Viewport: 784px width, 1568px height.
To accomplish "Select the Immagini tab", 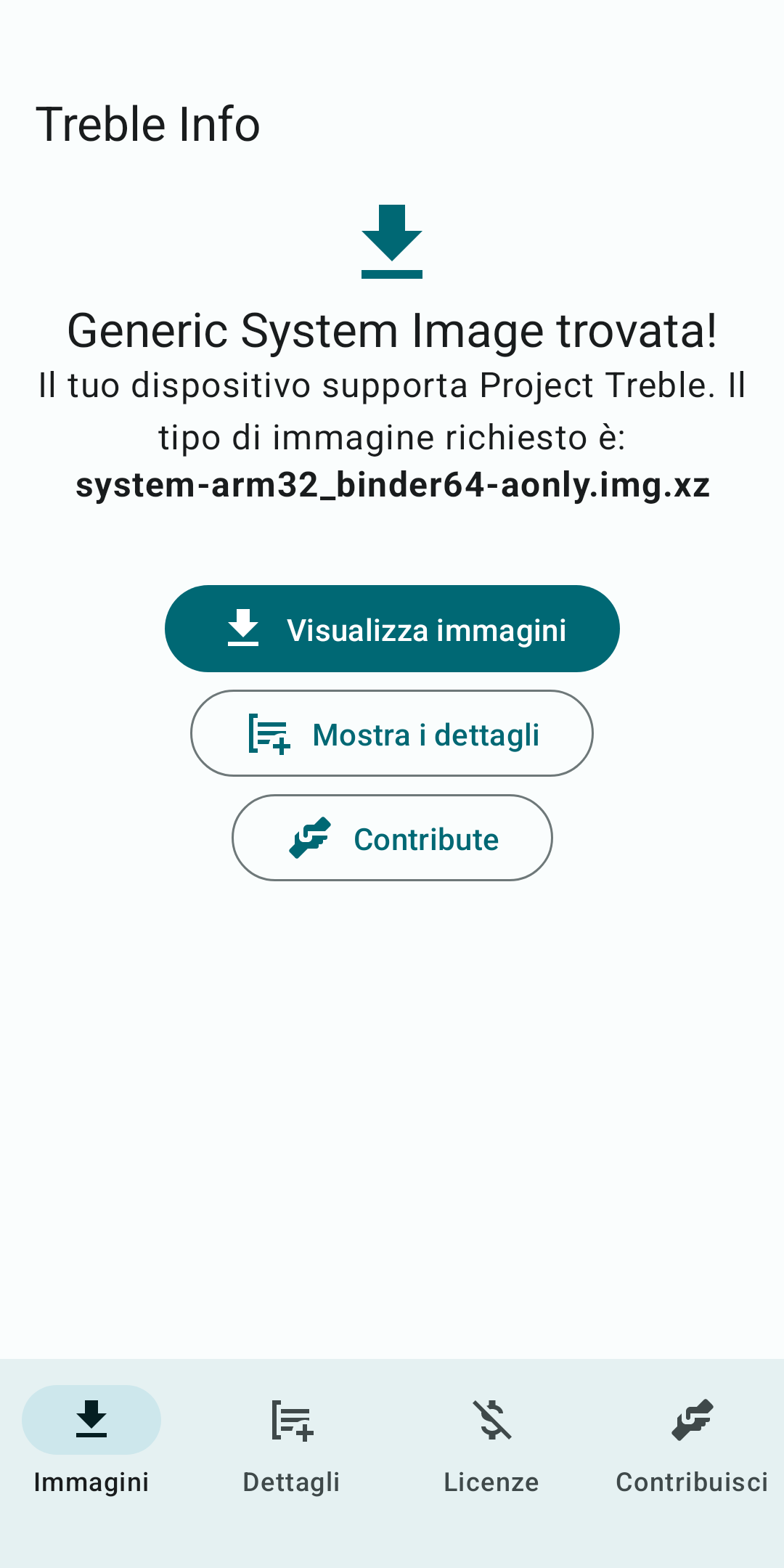I will pos(91,1442).
